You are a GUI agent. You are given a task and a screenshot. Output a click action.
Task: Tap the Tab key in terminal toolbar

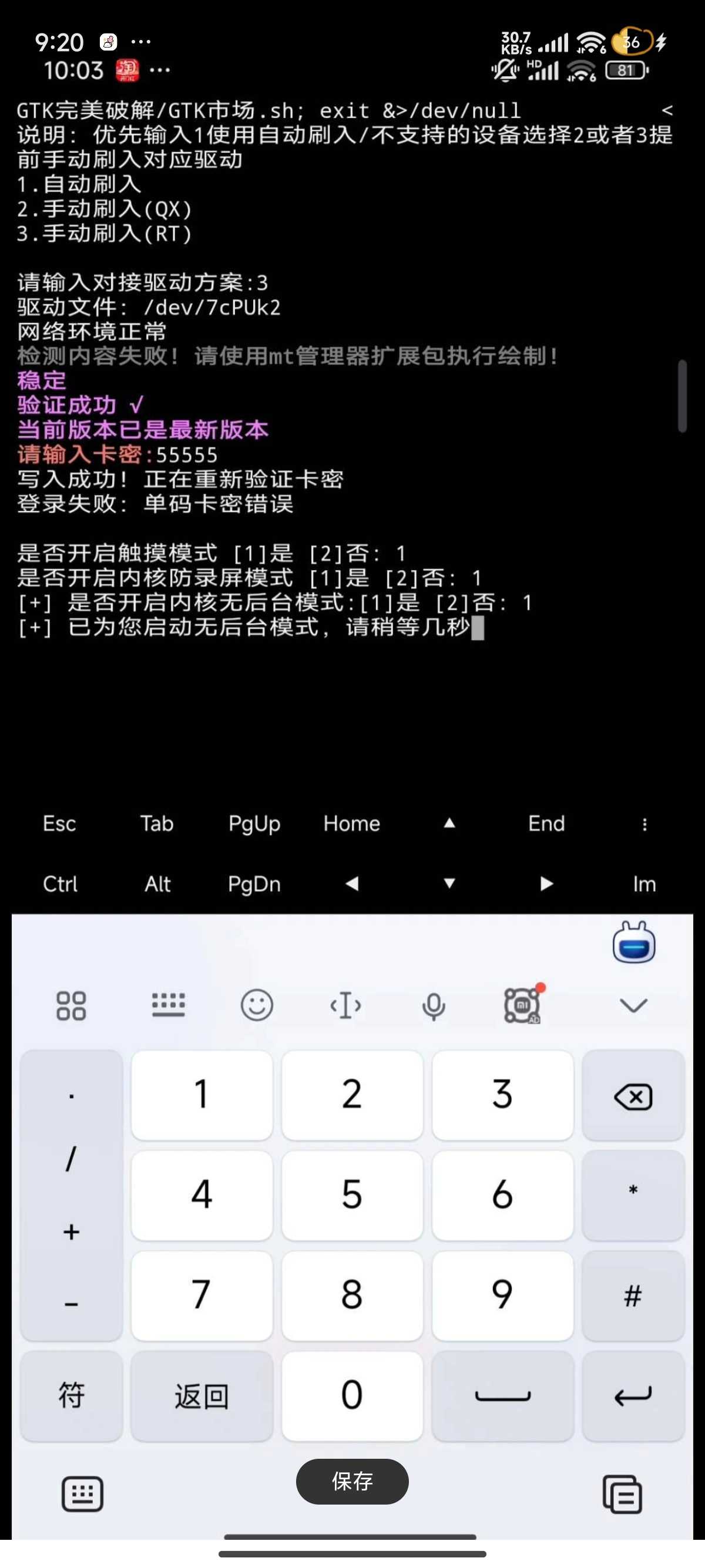pyautogui.click(x=157, y=823)
